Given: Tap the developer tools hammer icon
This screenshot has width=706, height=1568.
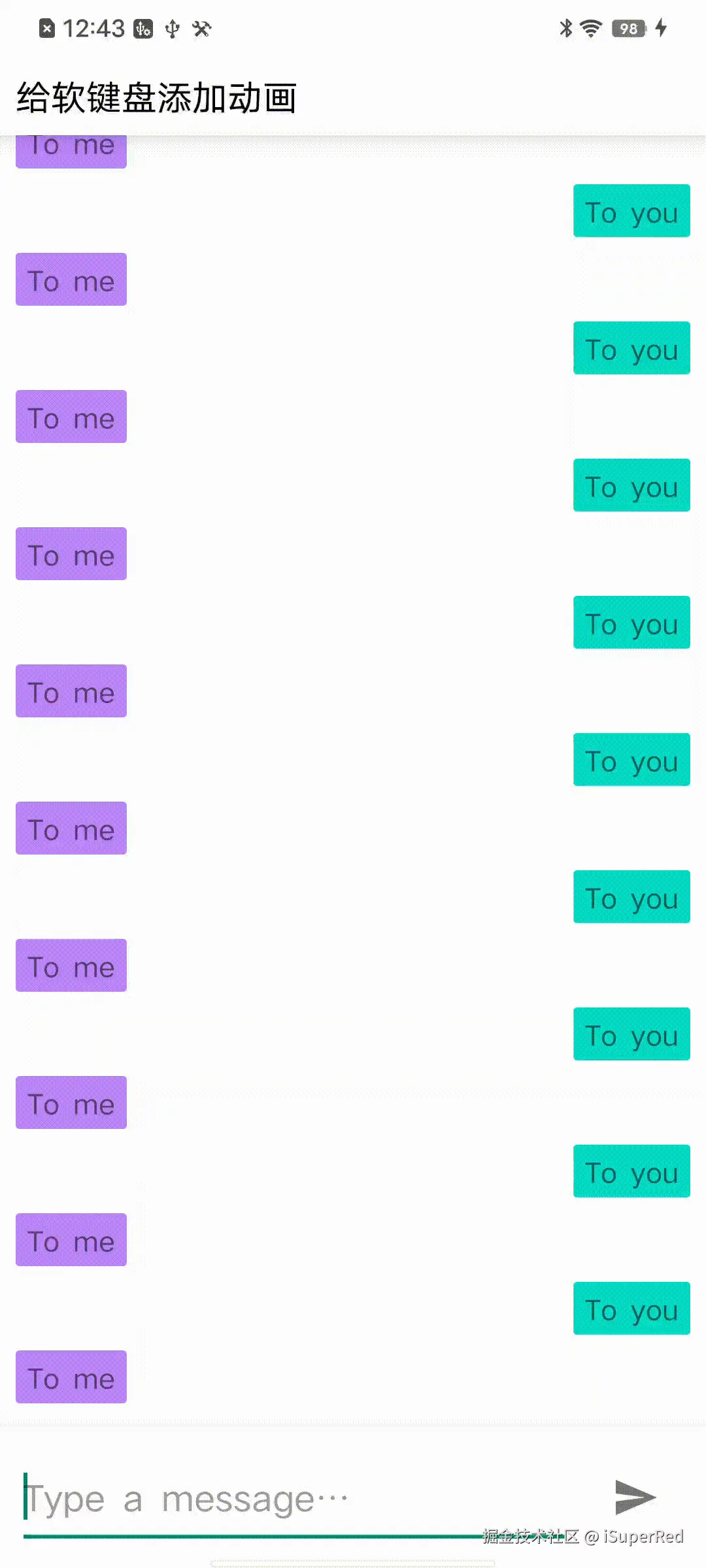Looking at the screenshot, I should click(x=201, y=29).
